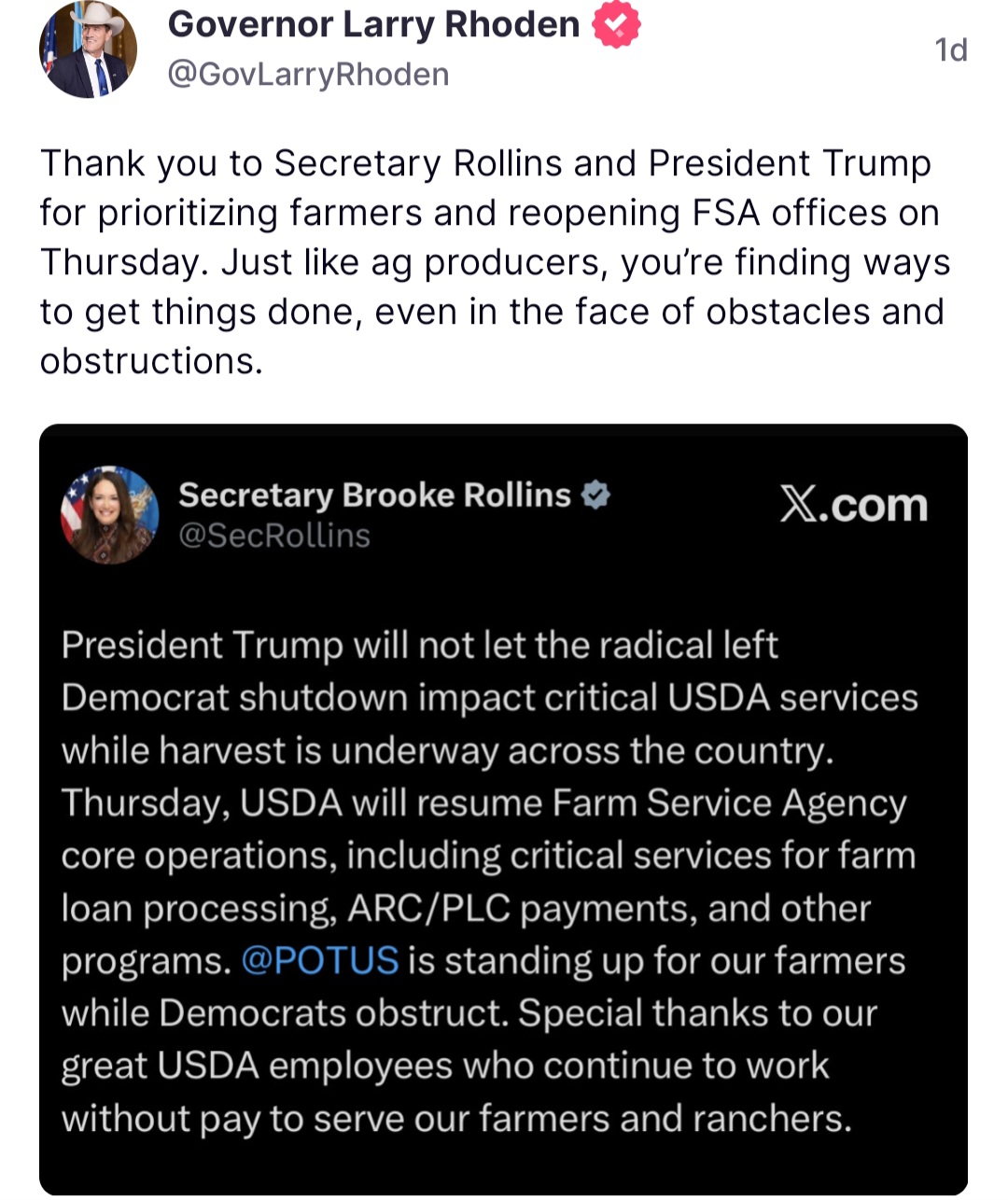Open Governor Larry Rhoden's profile picture
The height and width of the screenshot is (1200, 1008).
(x=87, y=49)
